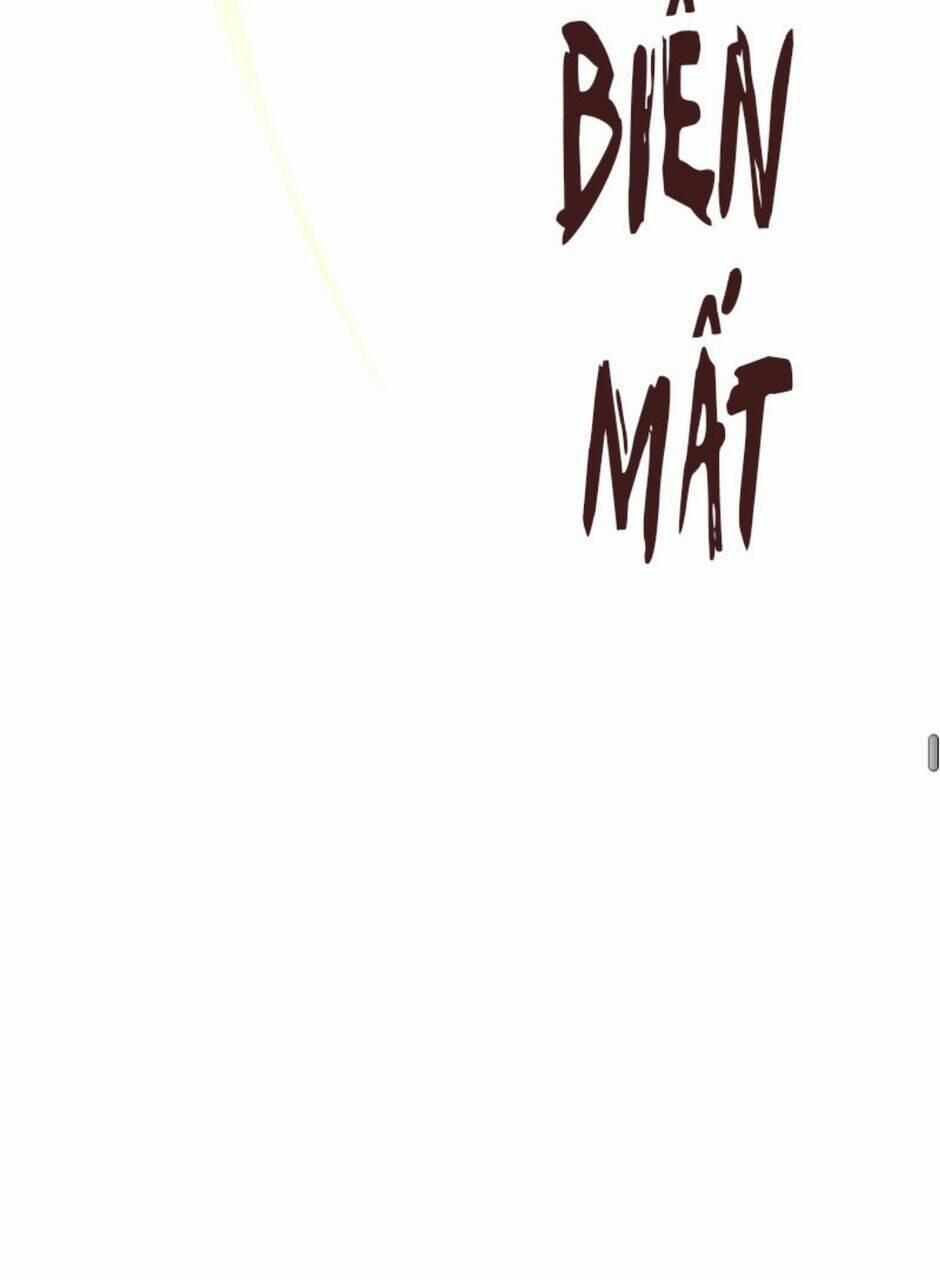This screenshot has width=940, height=1280.
Task: Tap the scrollbar handle on the right edge
Action: coord(933,752)
